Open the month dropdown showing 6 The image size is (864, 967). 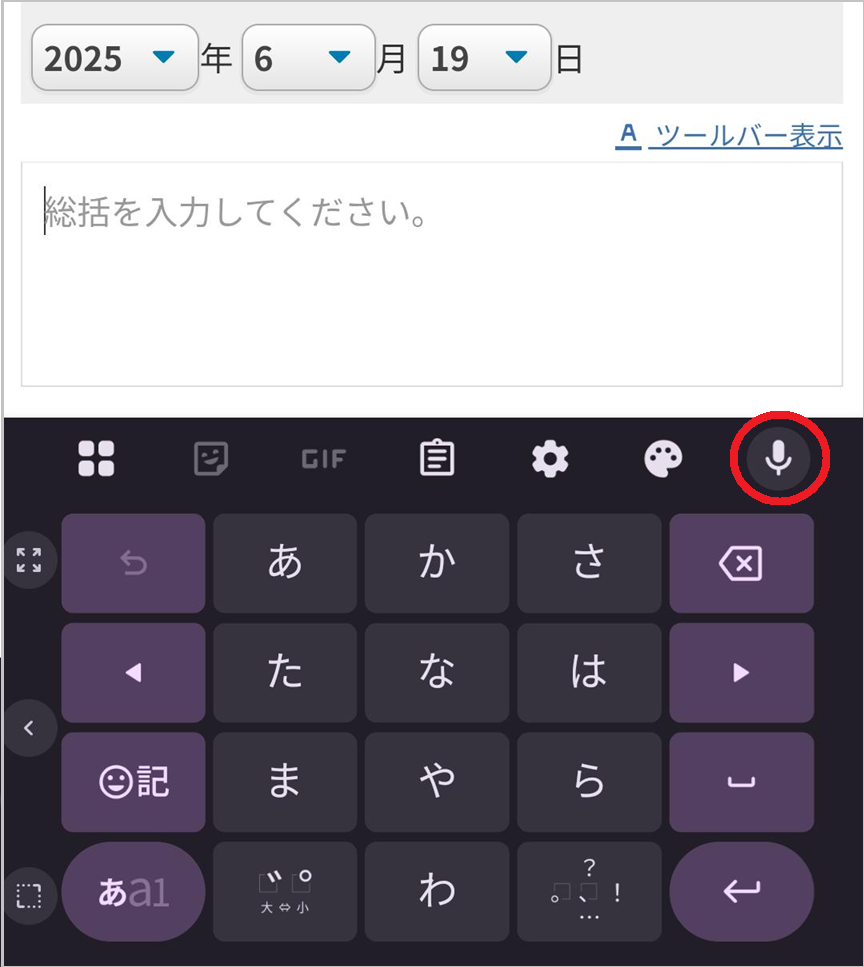coord(308,58)
